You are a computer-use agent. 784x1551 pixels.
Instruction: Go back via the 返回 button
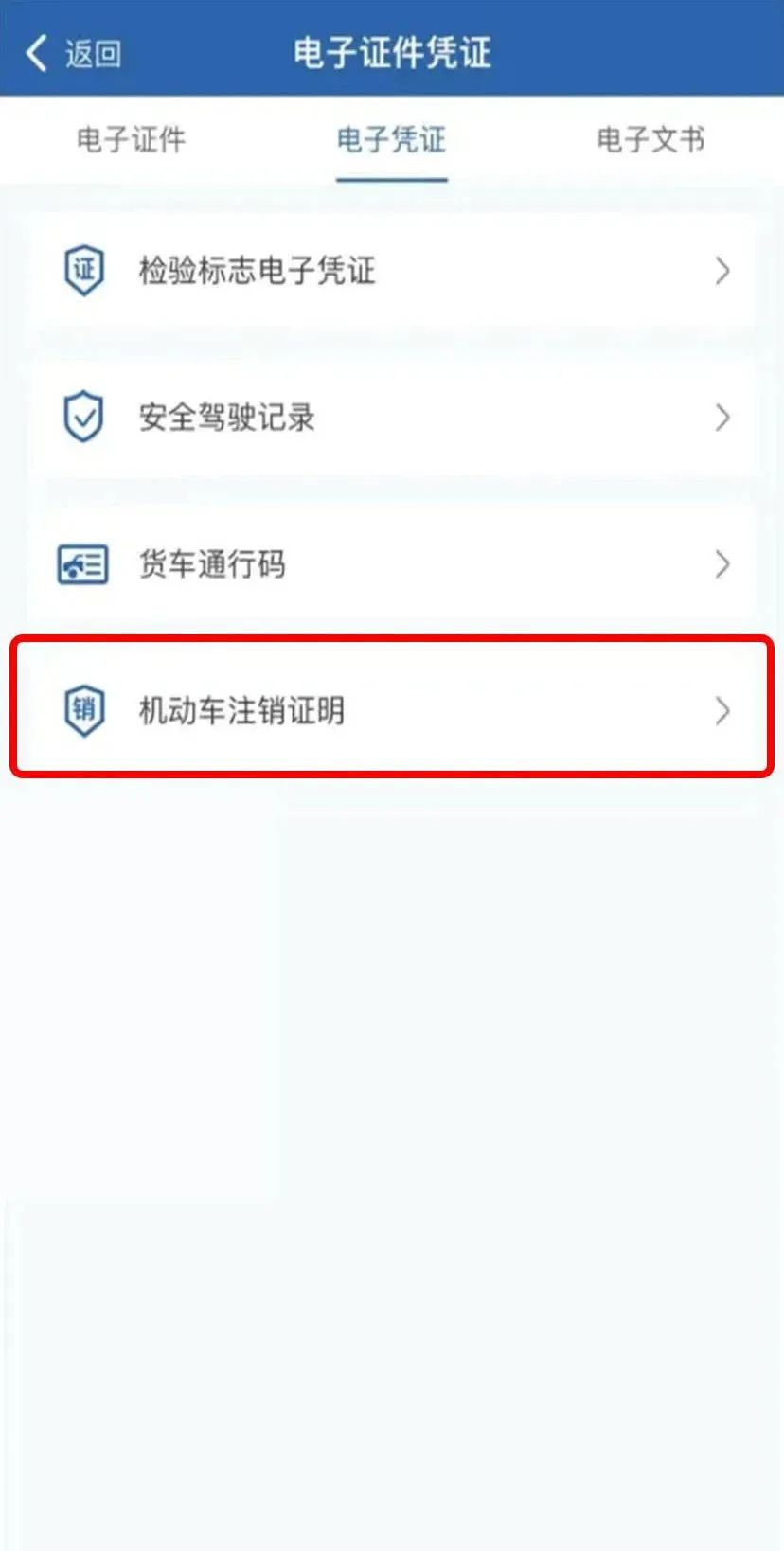(74, 53)
